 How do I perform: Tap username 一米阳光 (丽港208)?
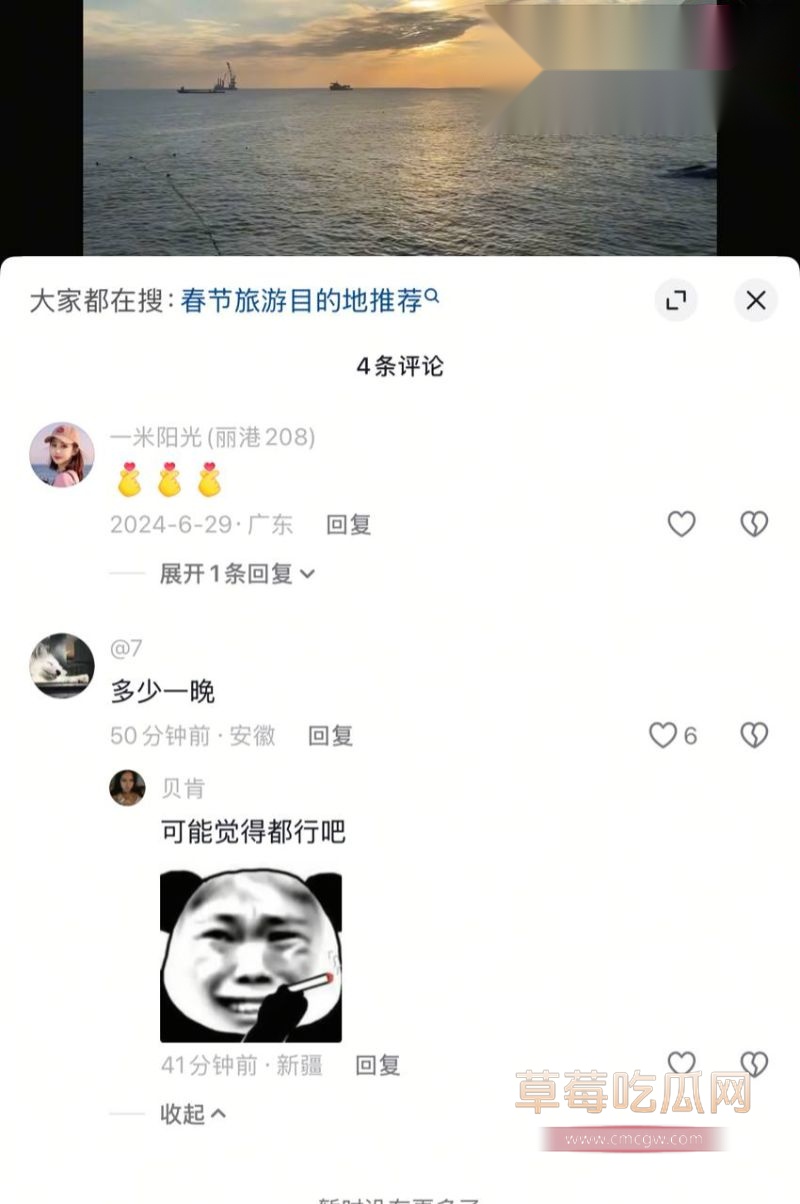click(211, 436)
